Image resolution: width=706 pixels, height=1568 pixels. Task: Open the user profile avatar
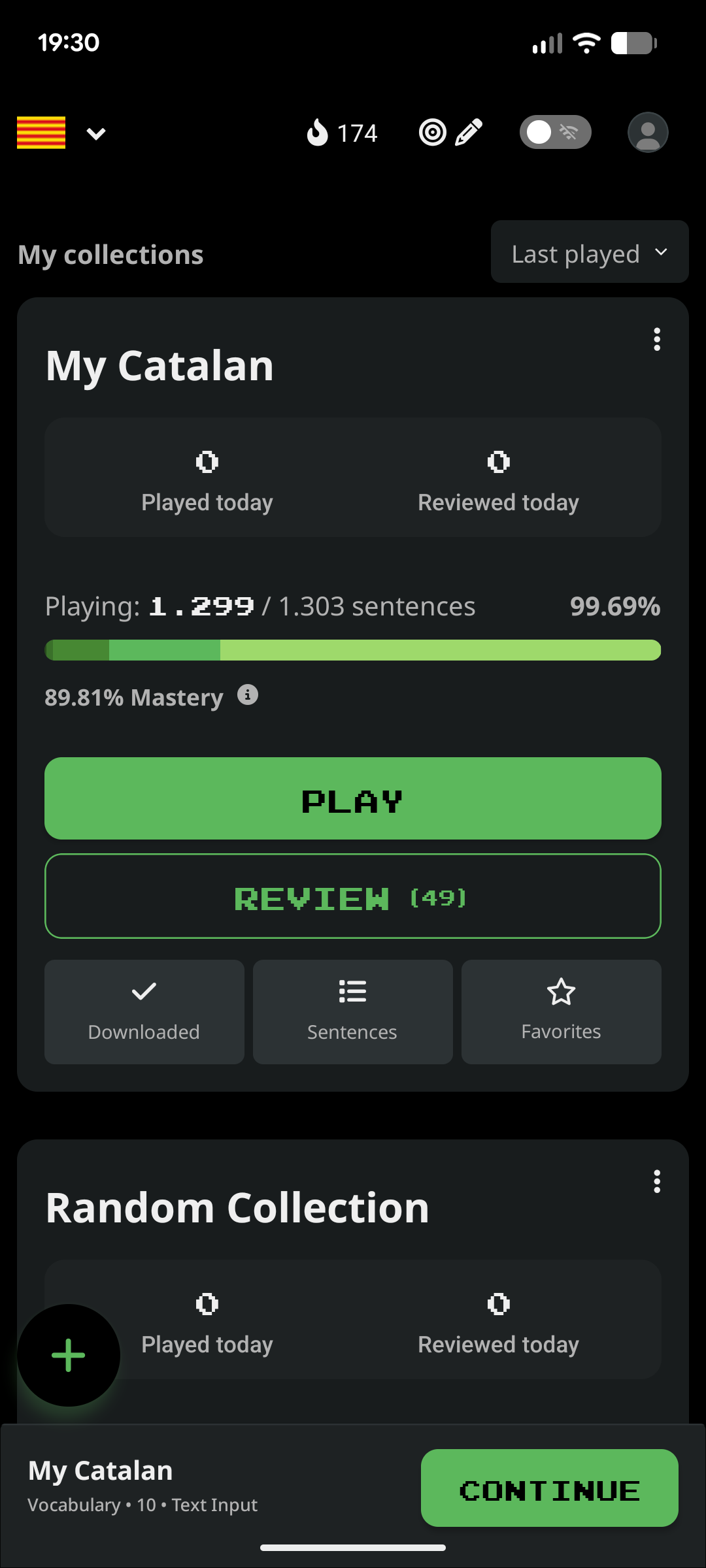[x=647, y=133]
